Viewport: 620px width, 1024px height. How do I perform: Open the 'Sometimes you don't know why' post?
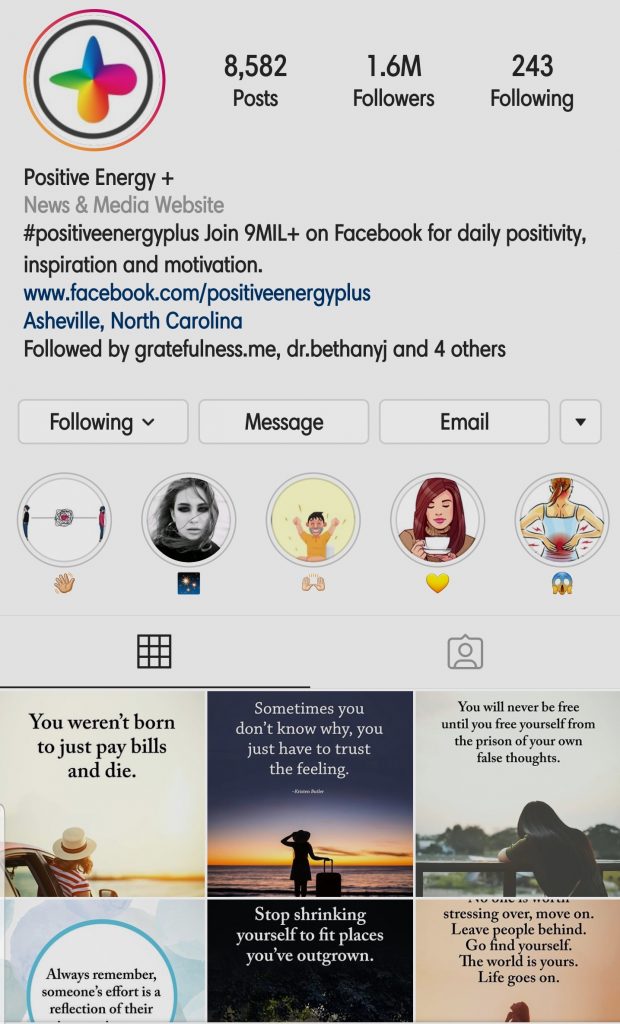[x=310, y=793]
